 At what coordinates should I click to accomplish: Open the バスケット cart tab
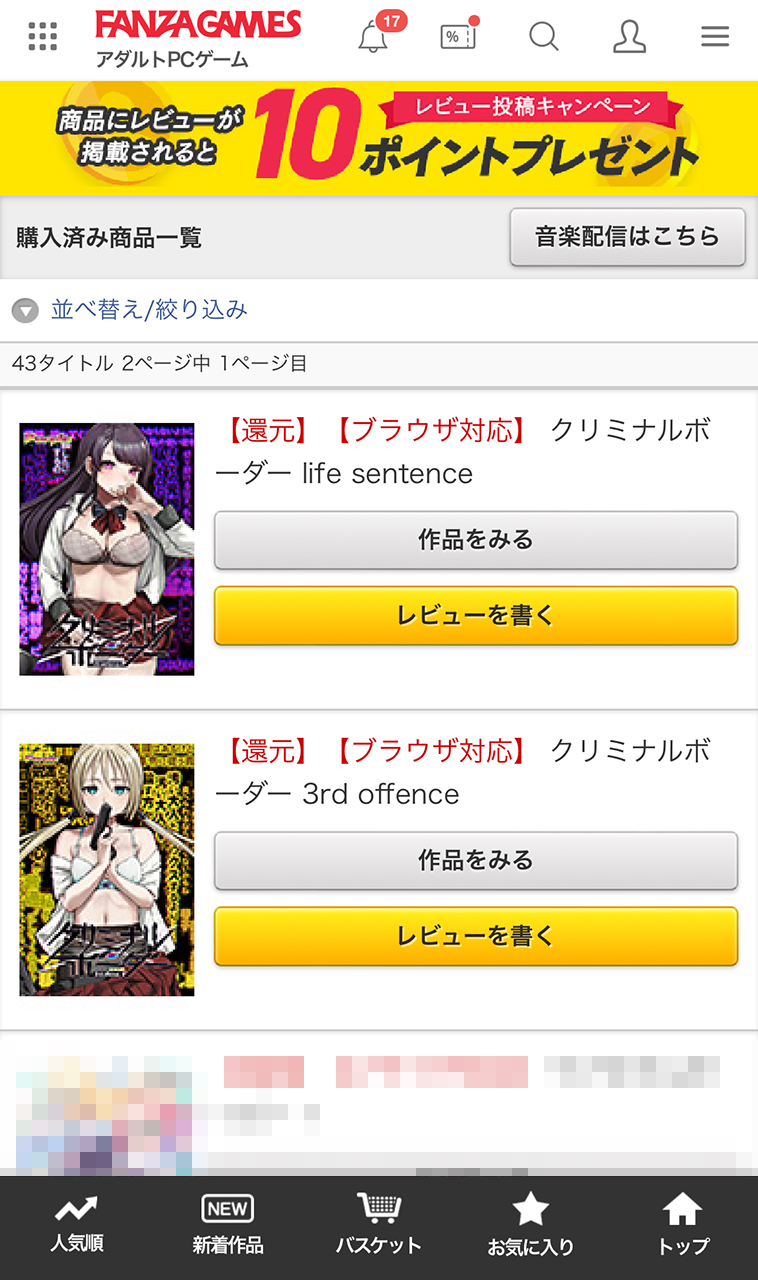[378, 1225]
